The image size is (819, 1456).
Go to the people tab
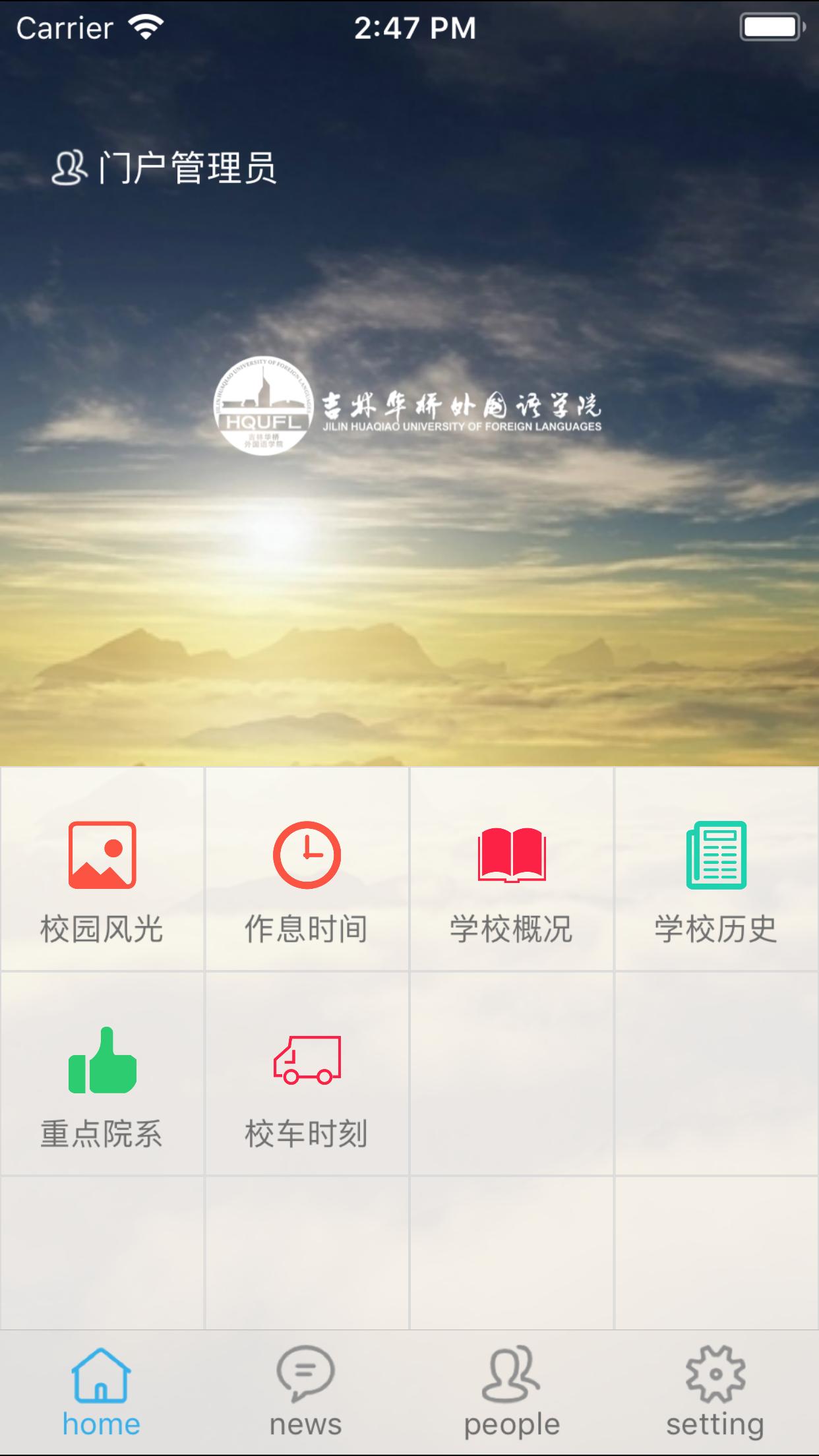click(x=512, y=1393)
